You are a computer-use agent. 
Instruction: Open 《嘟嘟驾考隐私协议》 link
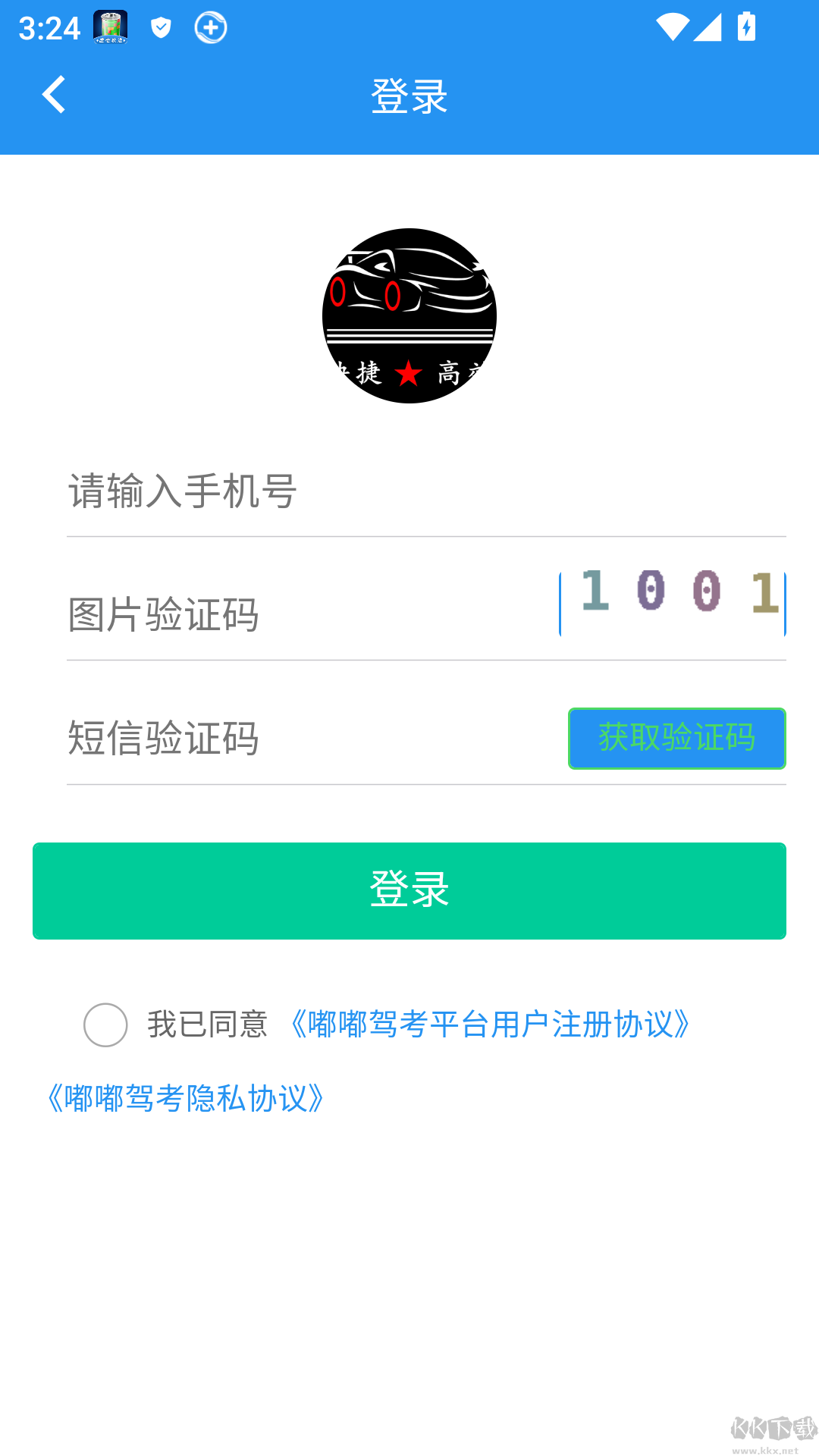click(x=184, y=1097)
